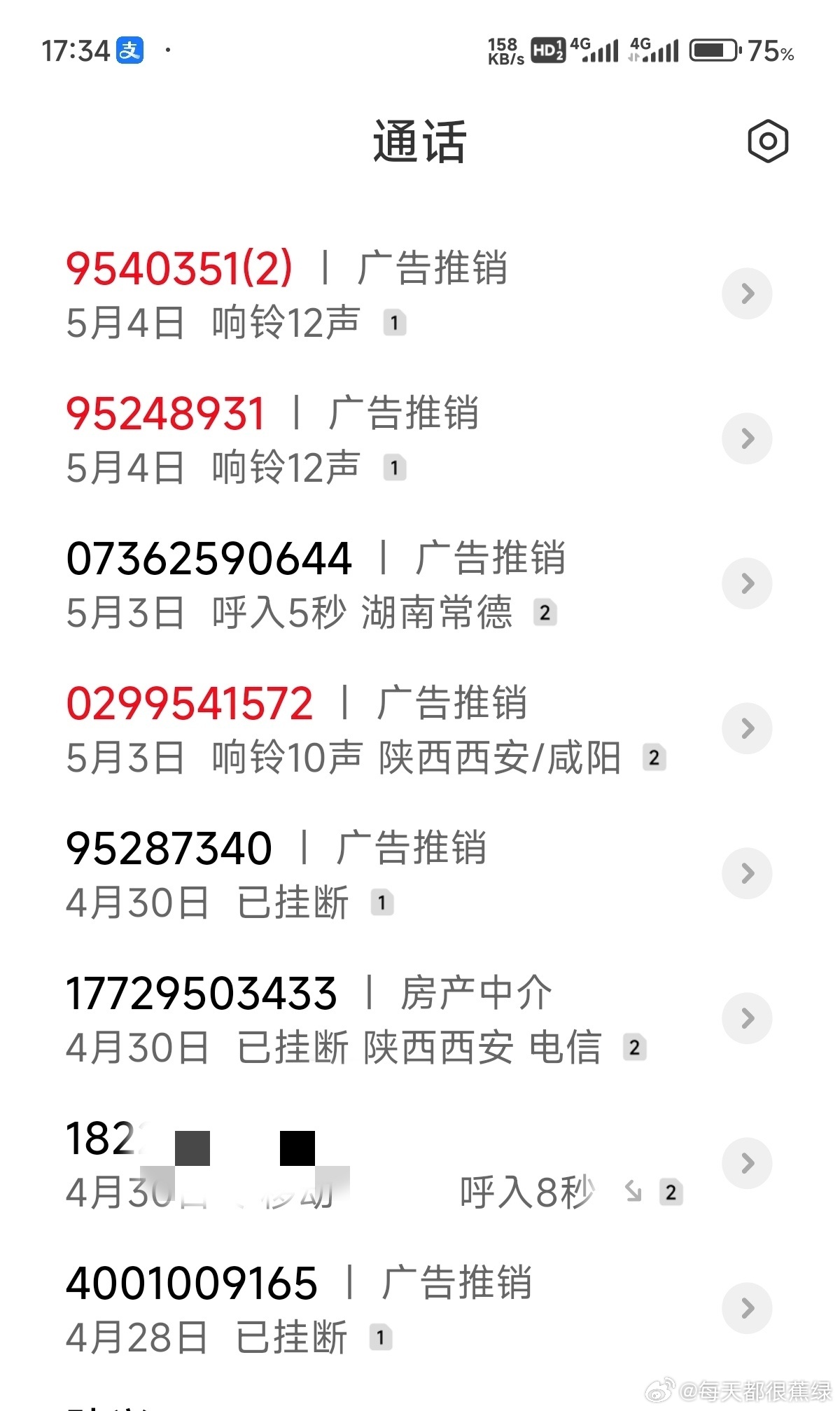Open call settings hexagon icon
Viewport: 840px width, 1411px height.
coord(768,141)
